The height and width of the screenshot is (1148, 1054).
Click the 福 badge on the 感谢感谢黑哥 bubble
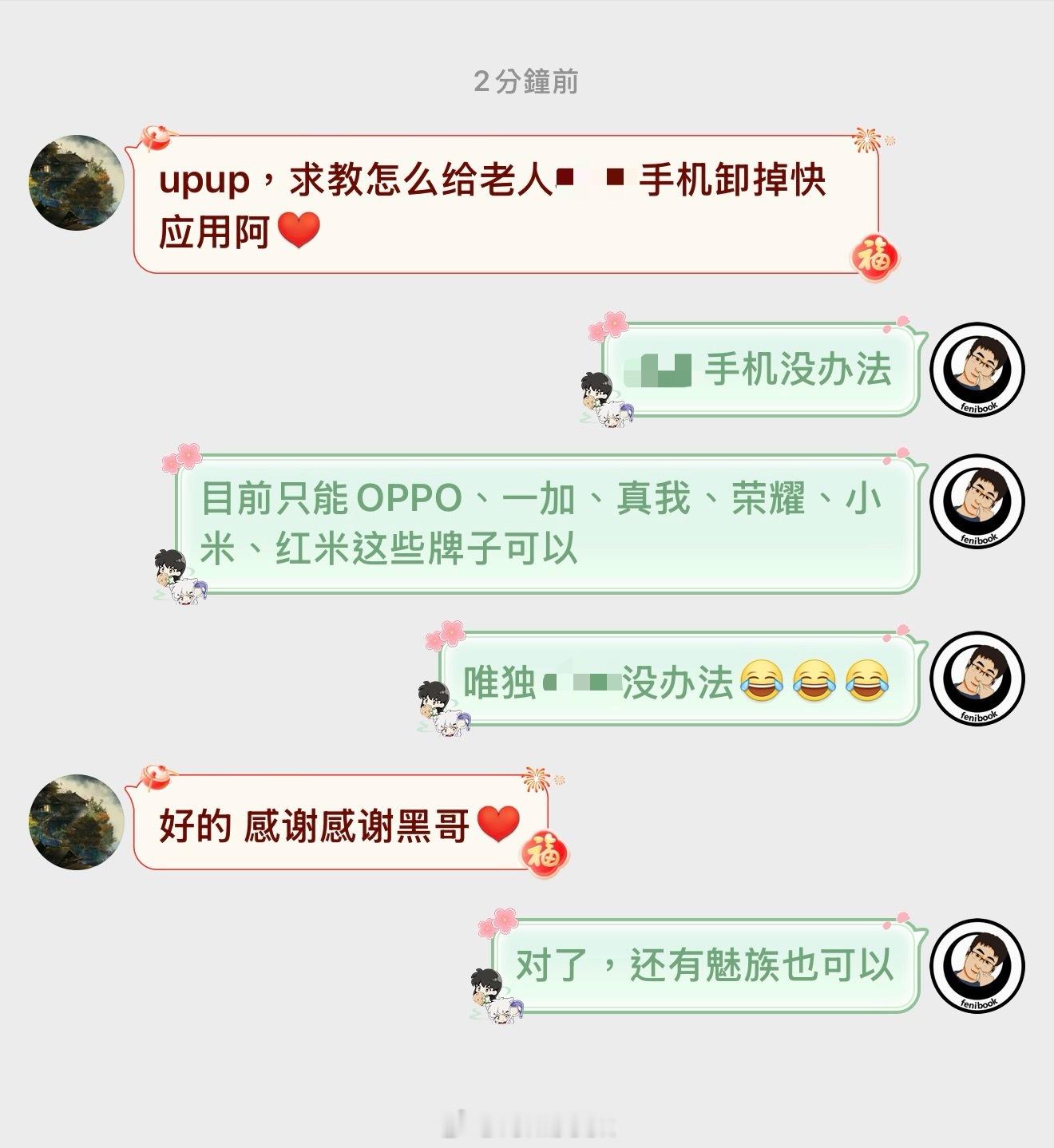(546, 853)
